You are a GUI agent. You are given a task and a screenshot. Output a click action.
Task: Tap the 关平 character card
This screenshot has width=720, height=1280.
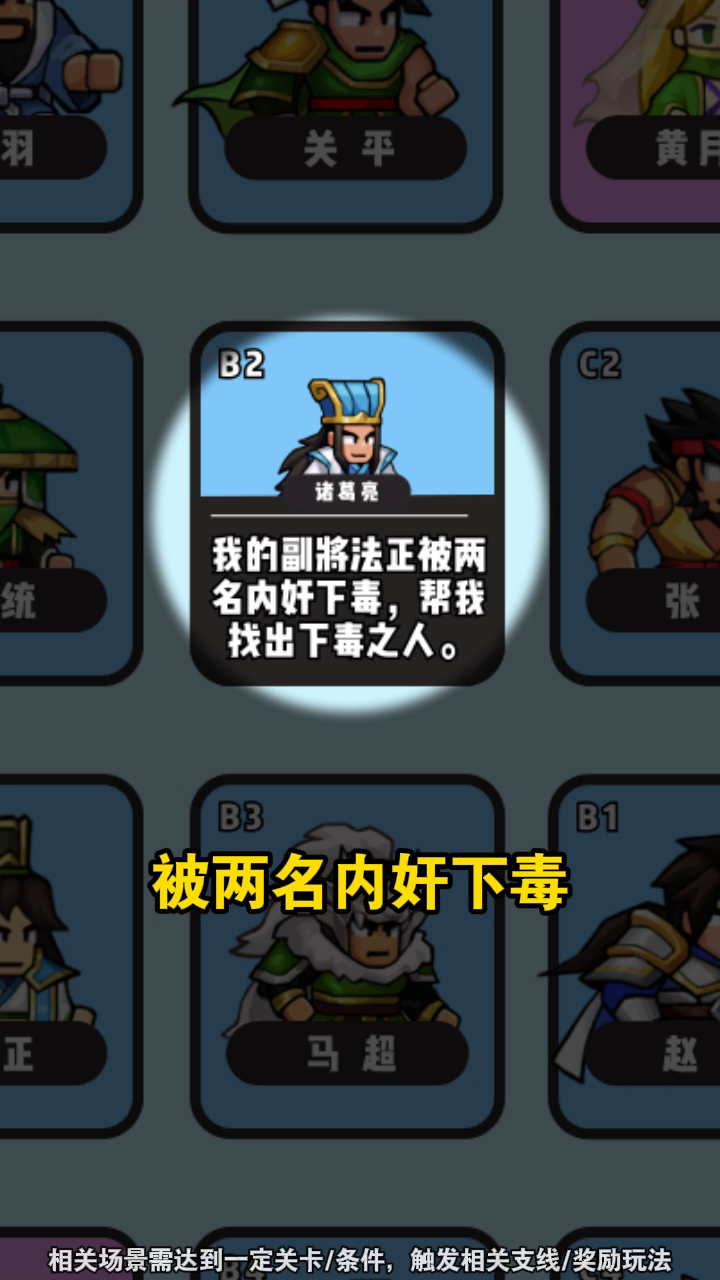pyautogui.click(x=346, y=110)
